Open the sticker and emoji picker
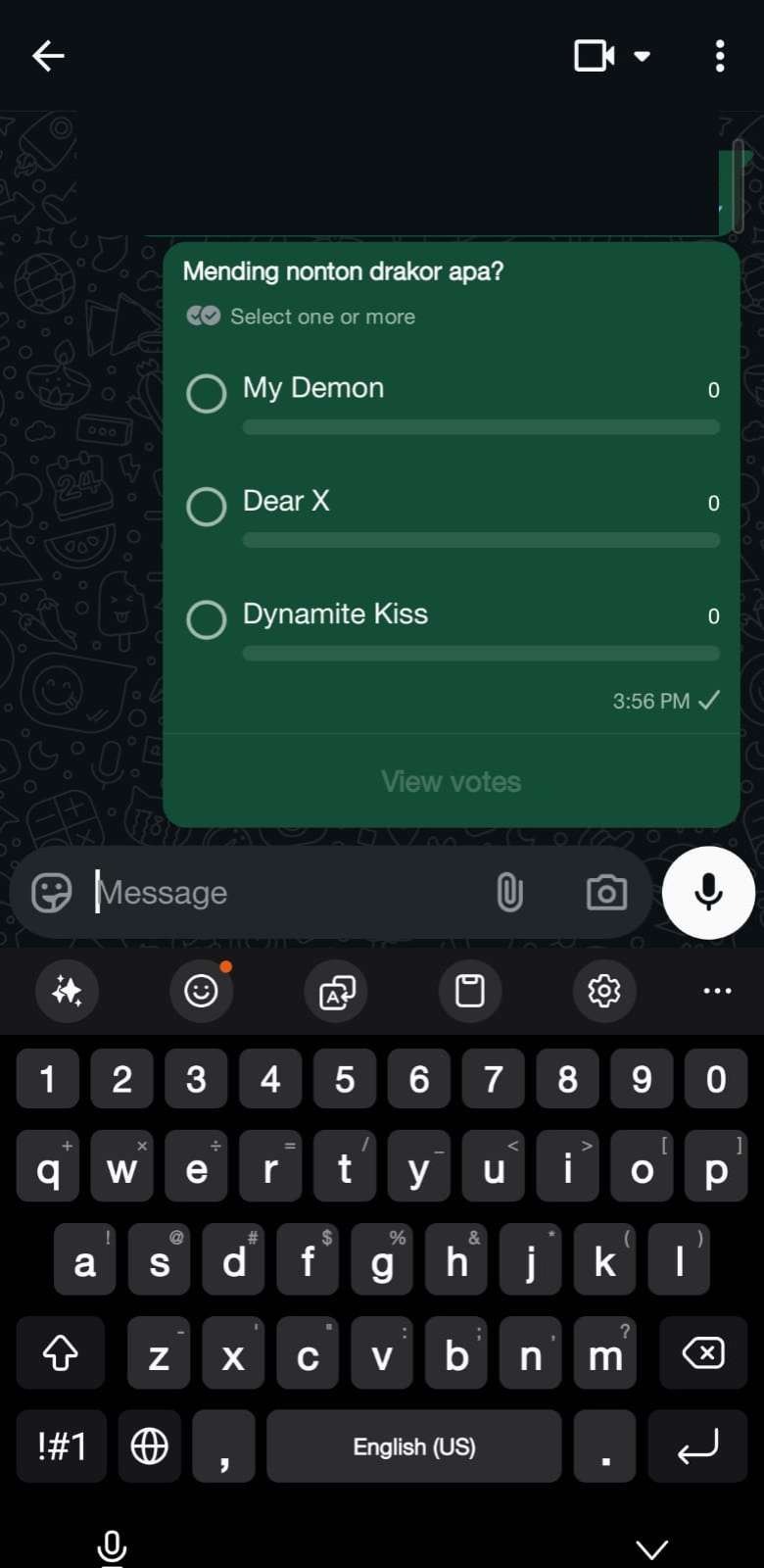 (x=52, y=893)
